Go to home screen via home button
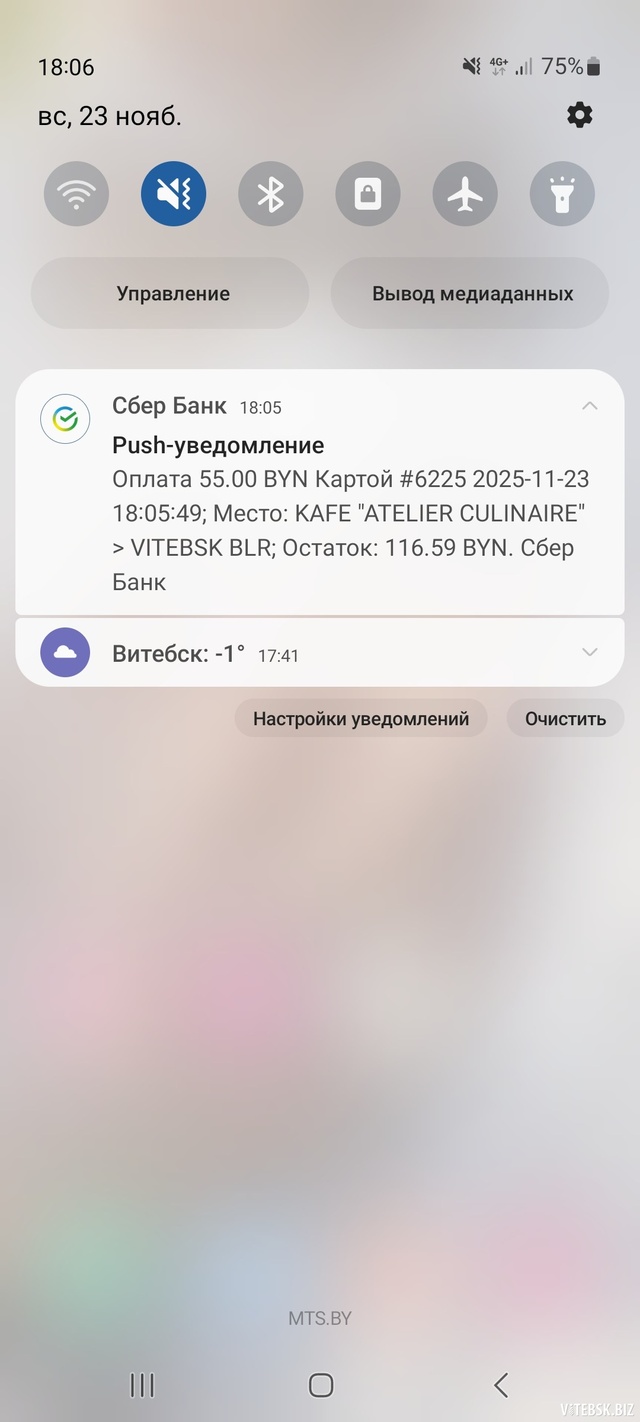The image size is (640, 1422). [x=320, y=1384]
